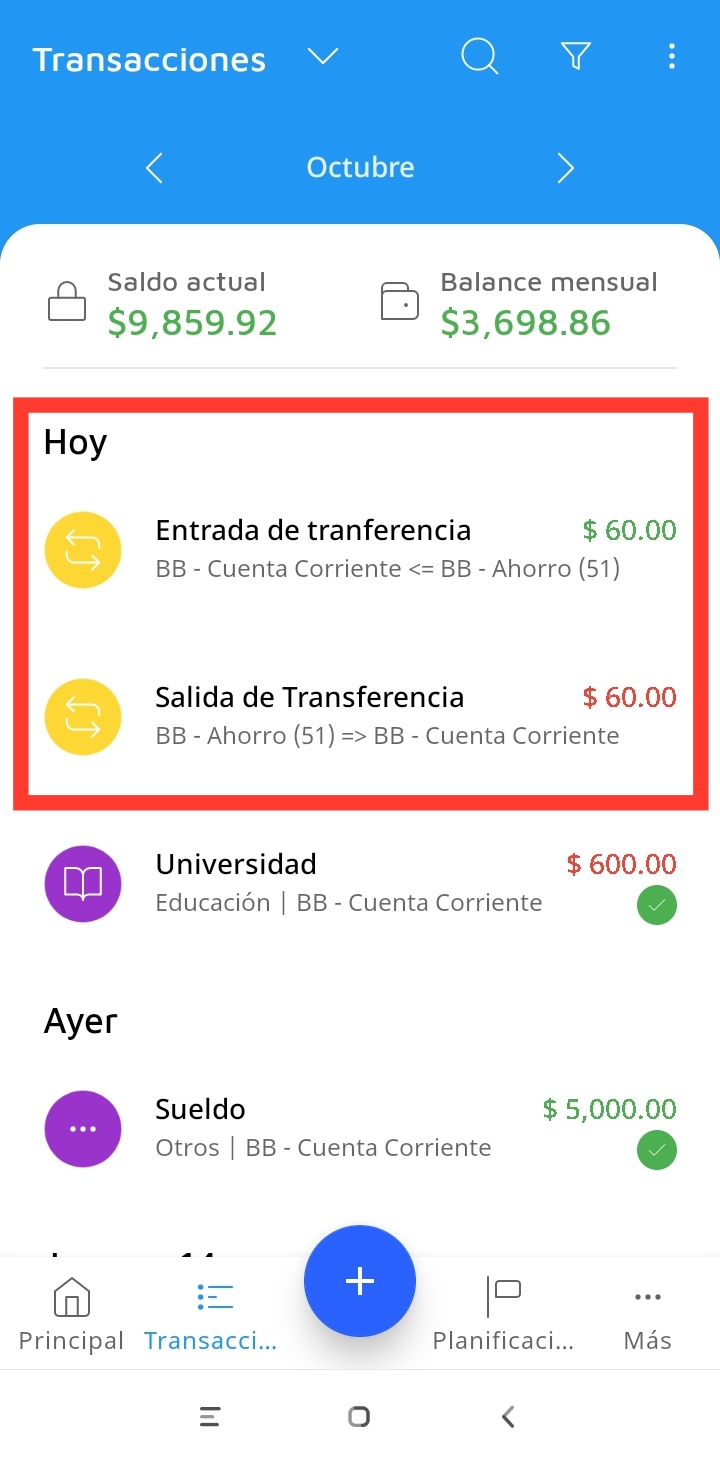This screenshot has width=720, height=1465.
Task: Add a new transaction with plus button
Action: [x=360, y=1281]
